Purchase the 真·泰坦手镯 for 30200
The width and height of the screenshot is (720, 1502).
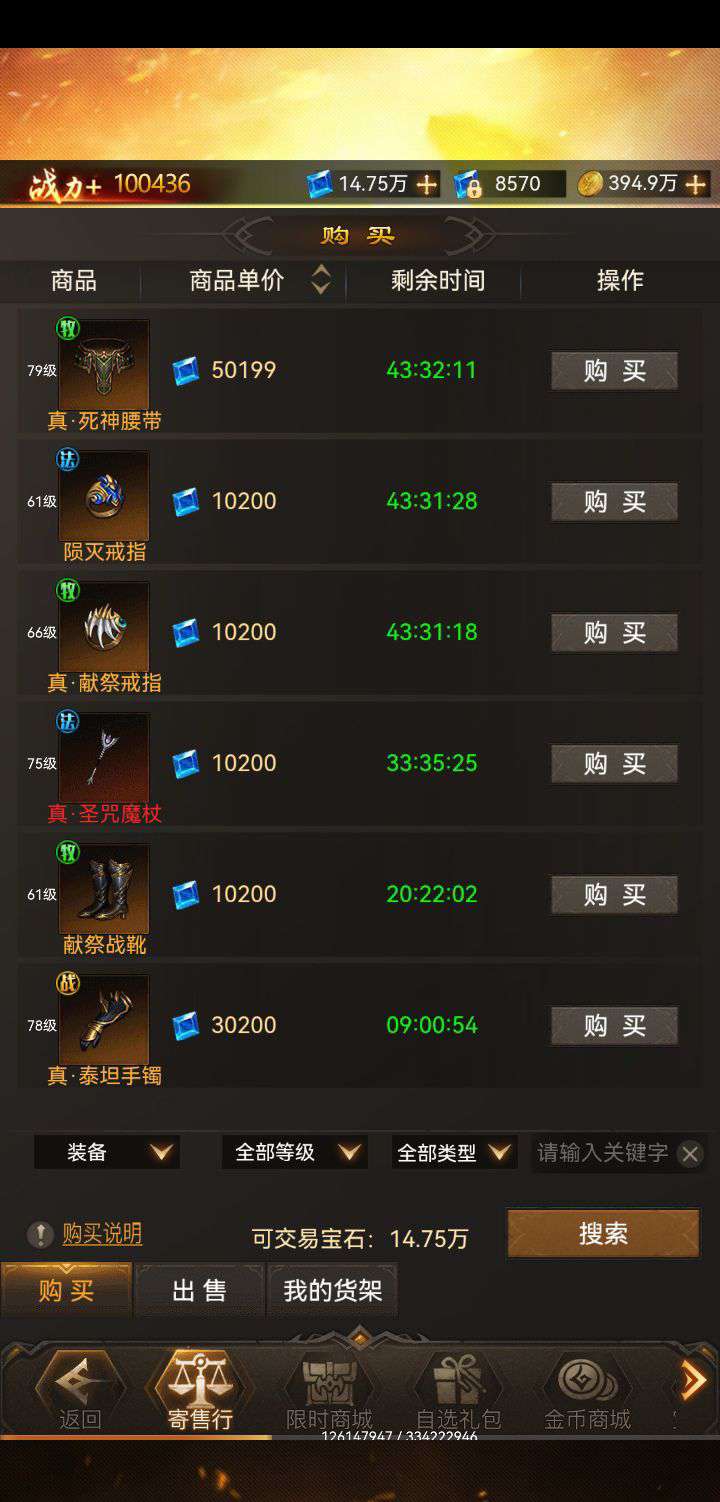[x=614, y=1026]
